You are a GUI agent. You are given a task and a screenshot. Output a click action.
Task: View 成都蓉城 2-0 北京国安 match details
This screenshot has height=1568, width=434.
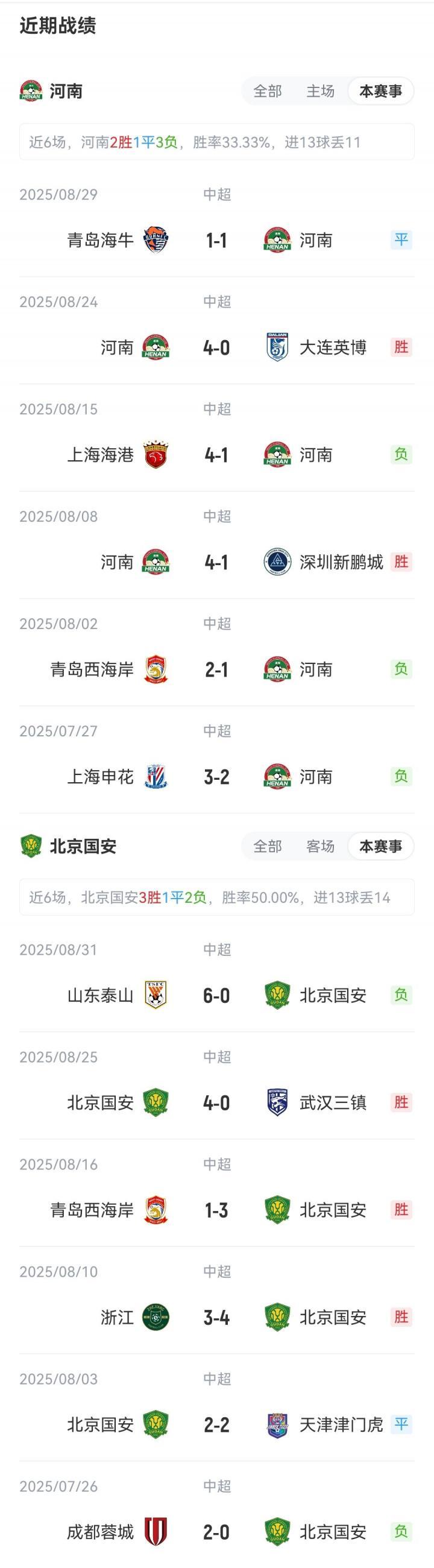(x=216, y=1532)
